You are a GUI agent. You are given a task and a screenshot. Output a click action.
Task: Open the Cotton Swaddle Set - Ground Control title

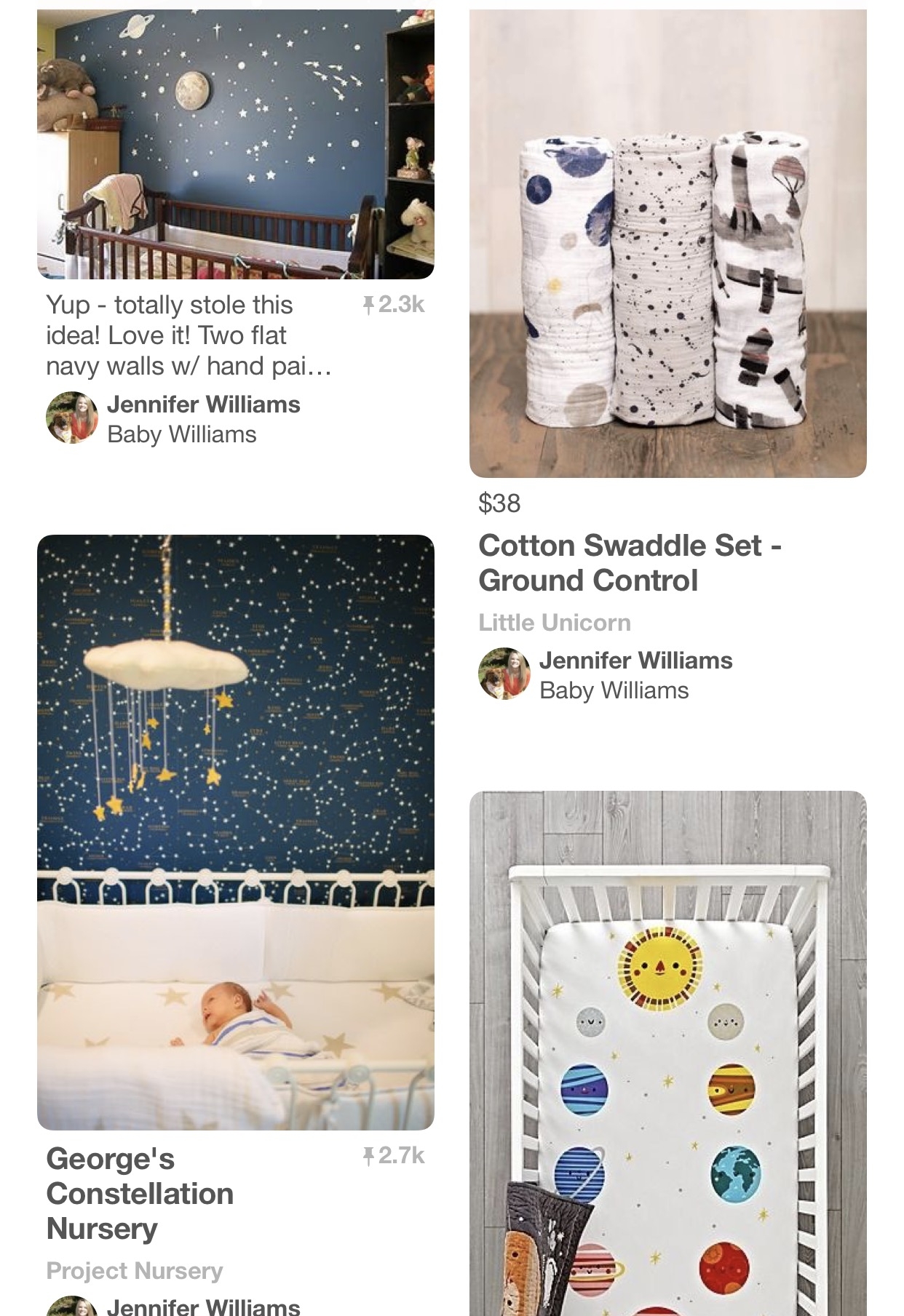pos(629,563)
